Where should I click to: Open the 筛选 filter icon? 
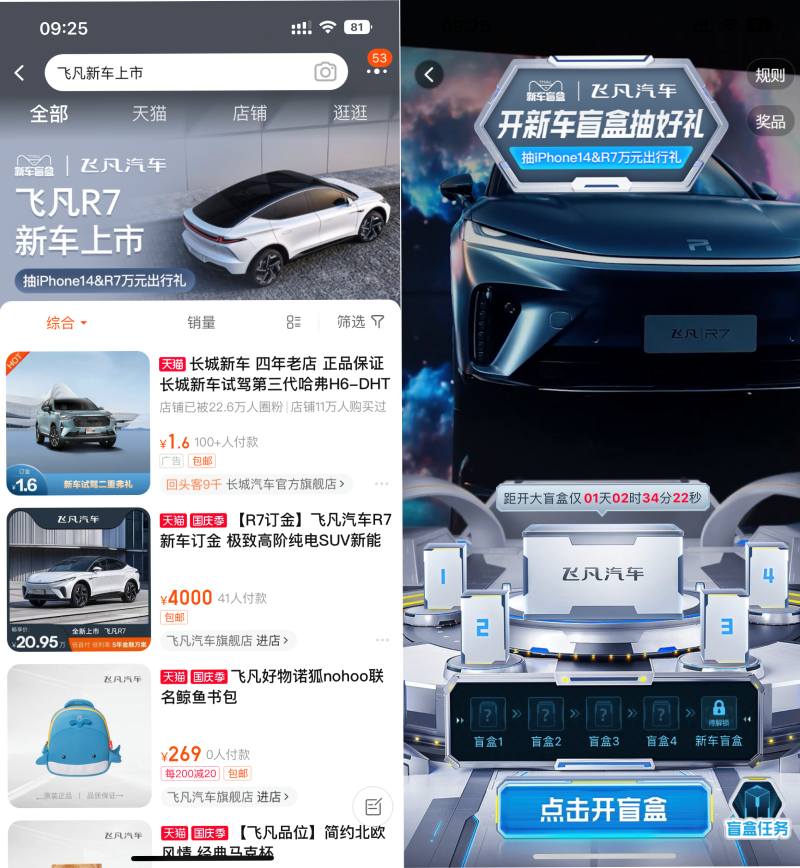tap(377, 322)
